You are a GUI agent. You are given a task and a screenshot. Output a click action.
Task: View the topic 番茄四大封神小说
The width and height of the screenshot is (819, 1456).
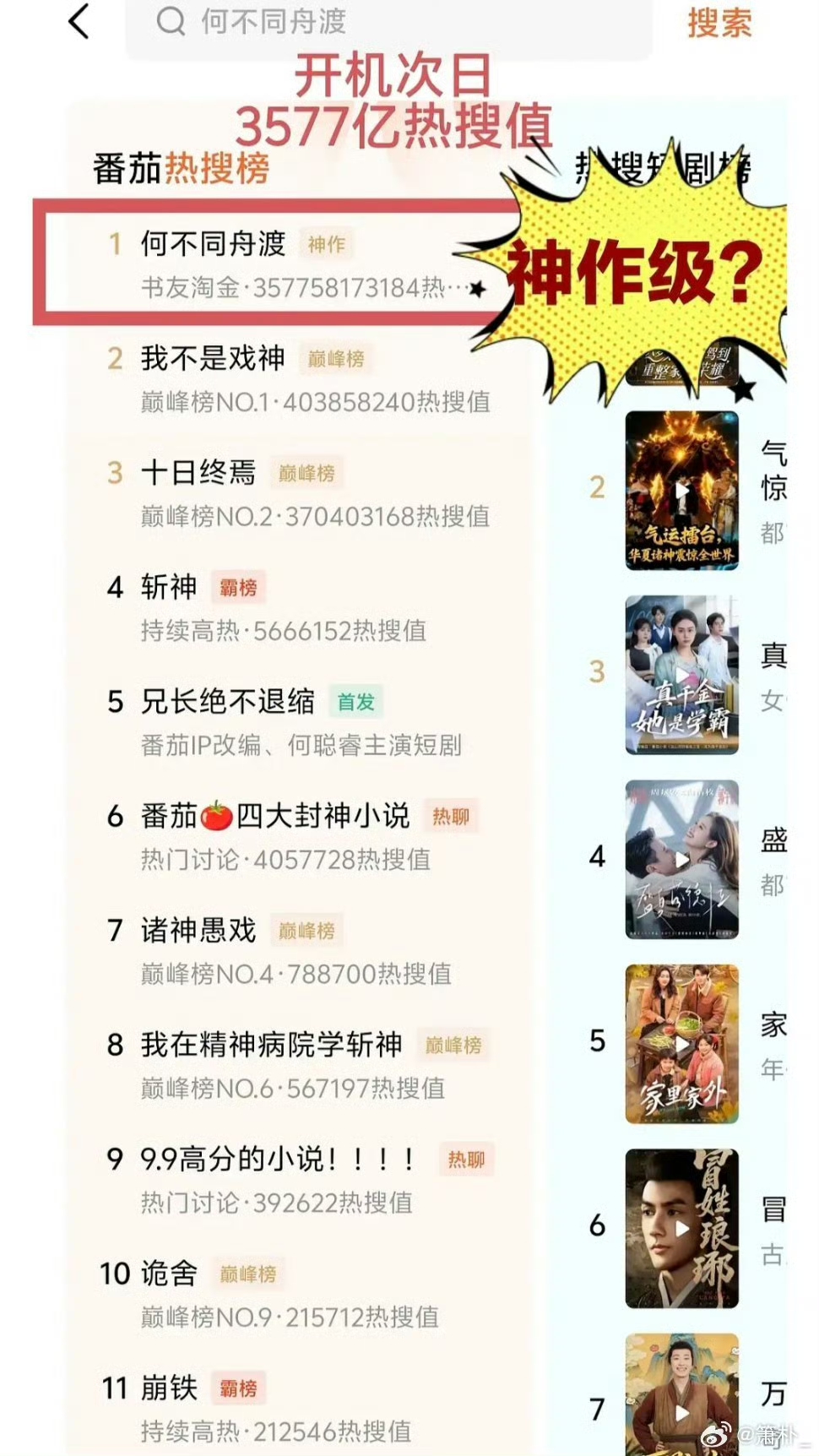(274, 816)
